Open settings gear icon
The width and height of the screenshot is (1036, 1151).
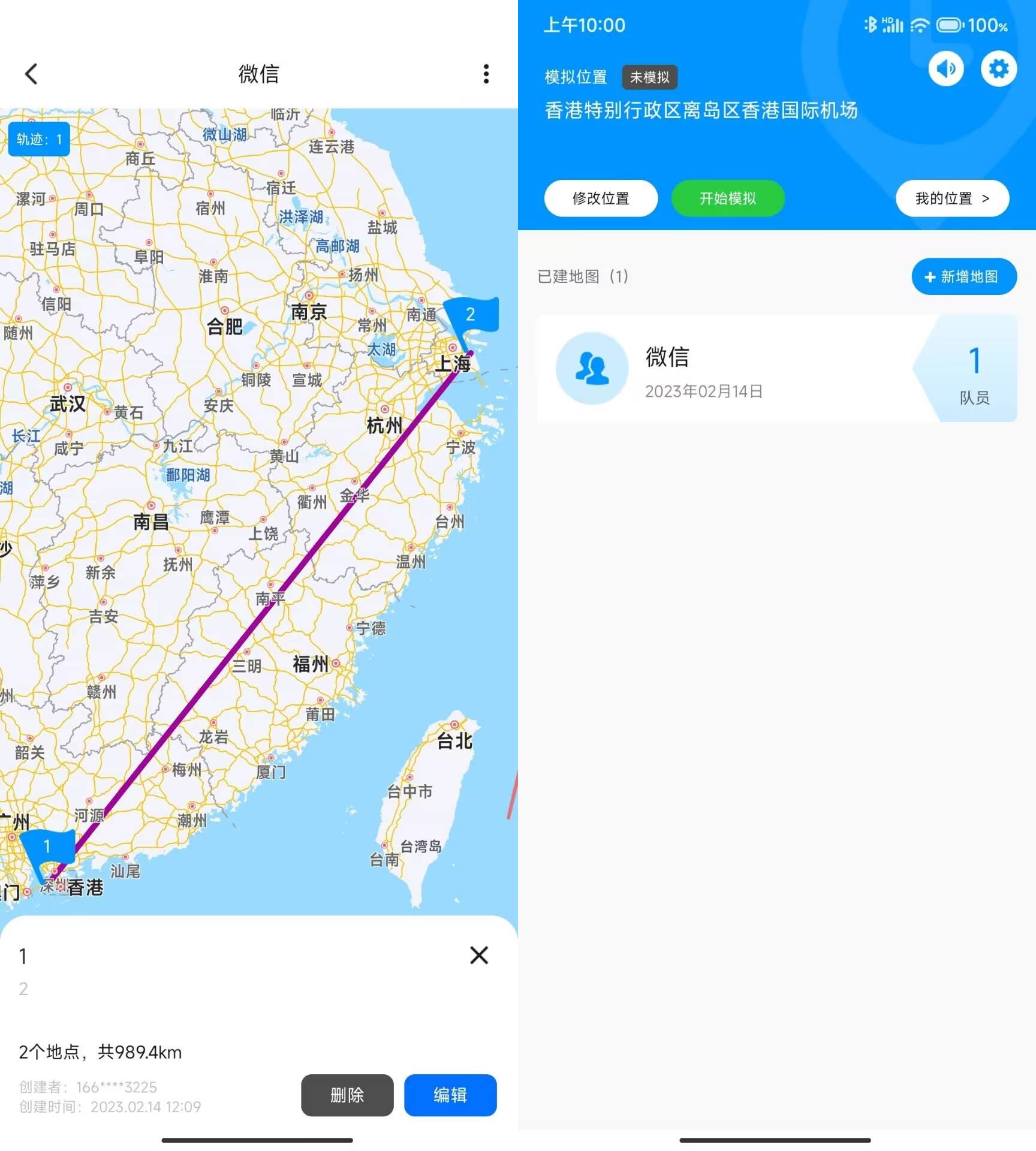[998, 69]
